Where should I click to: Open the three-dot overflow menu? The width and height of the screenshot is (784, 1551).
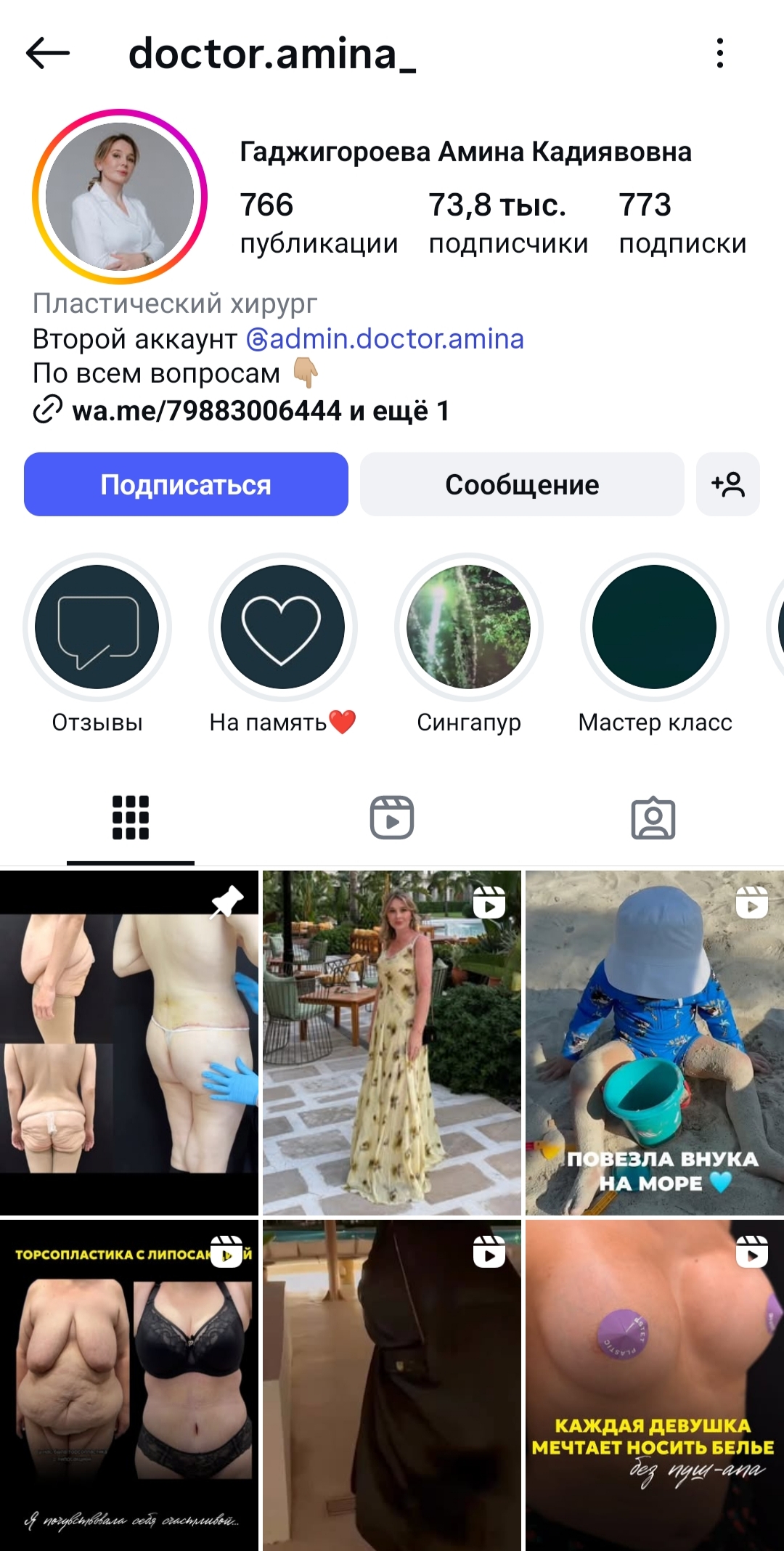[719, 54]
